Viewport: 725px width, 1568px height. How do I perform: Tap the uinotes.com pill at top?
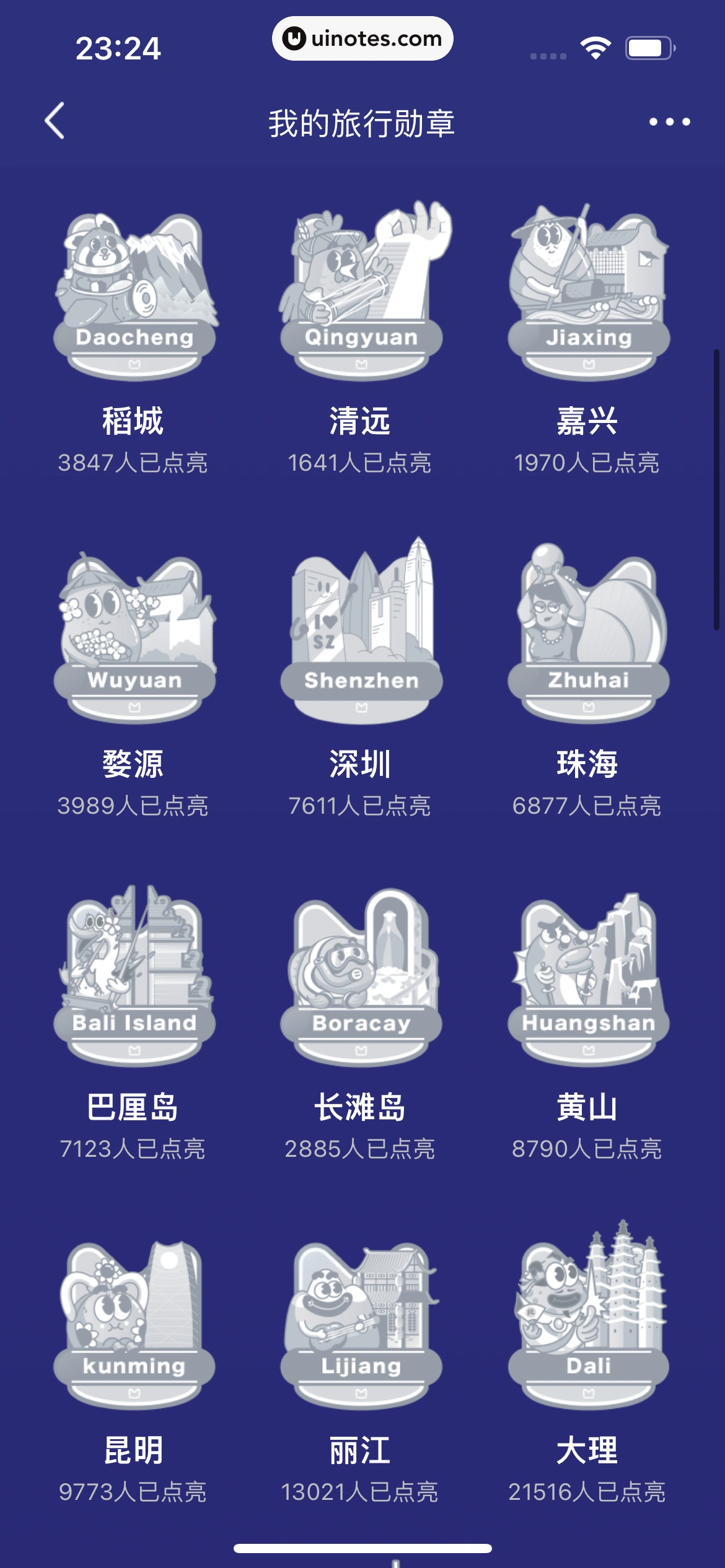(x=362, y=38)
